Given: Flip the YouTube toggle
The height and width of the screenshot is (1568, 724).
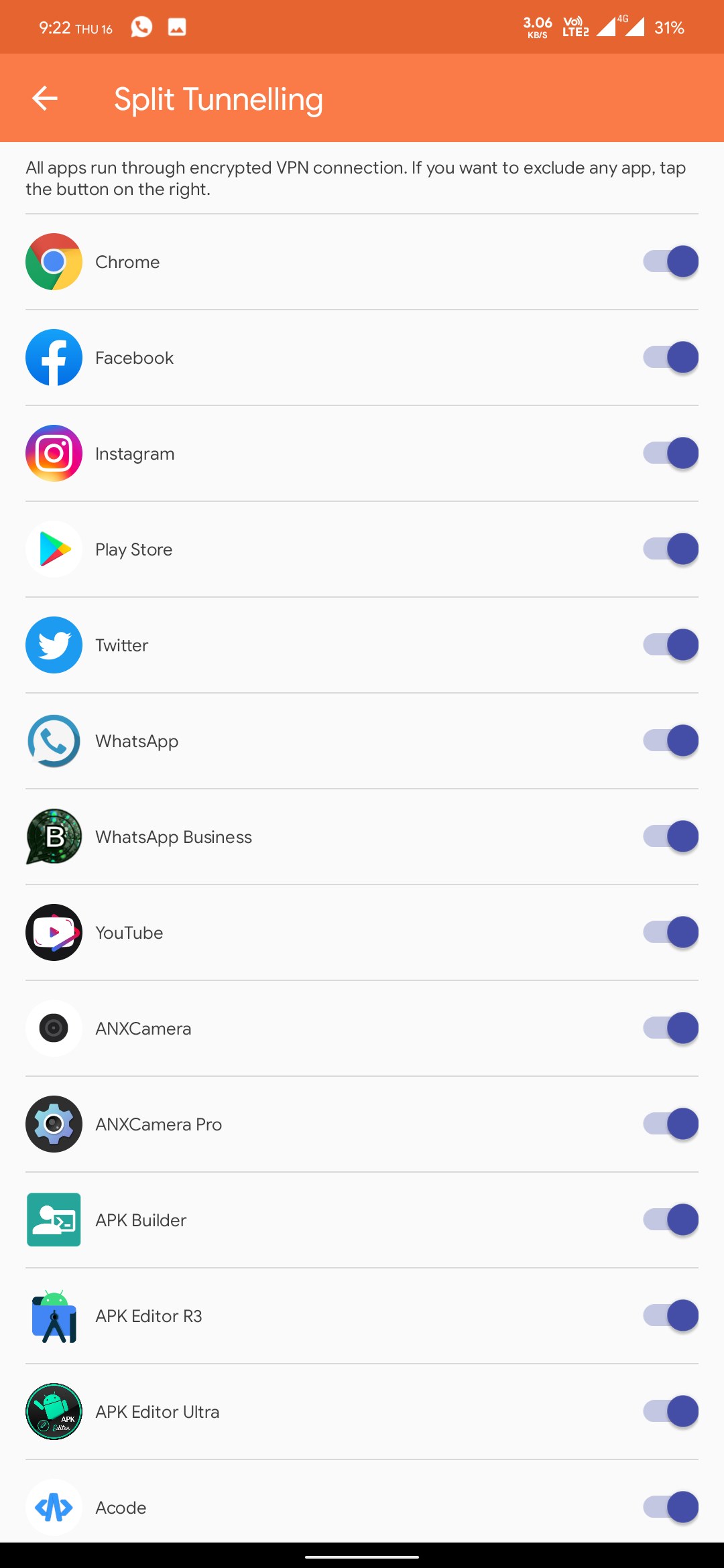Looking at the screenshot, I should click(670, 932).
